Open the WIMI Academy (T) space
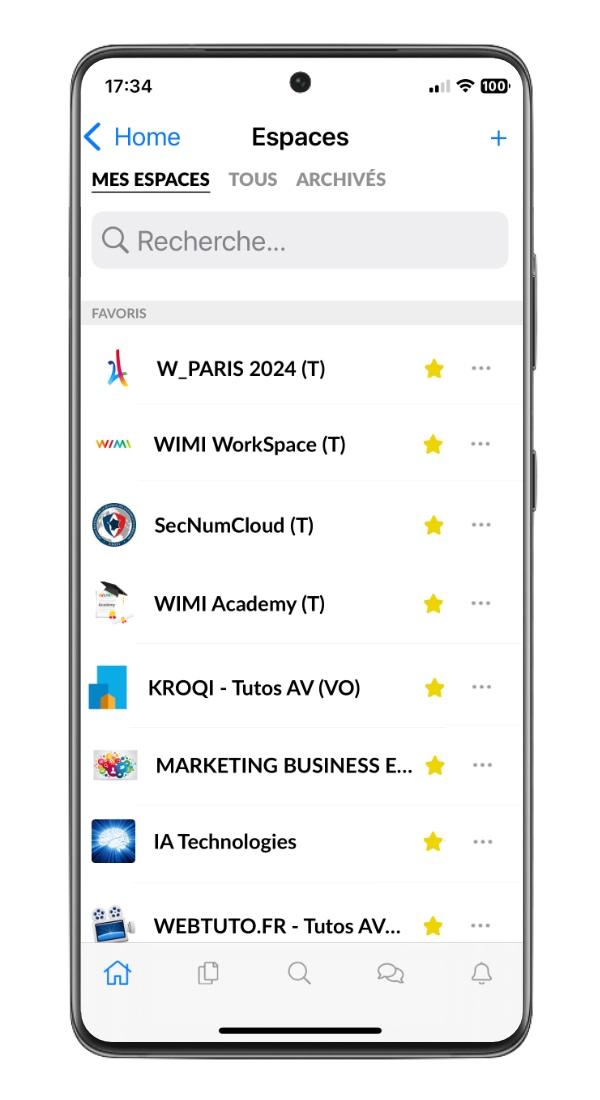 tap(302, 603)
